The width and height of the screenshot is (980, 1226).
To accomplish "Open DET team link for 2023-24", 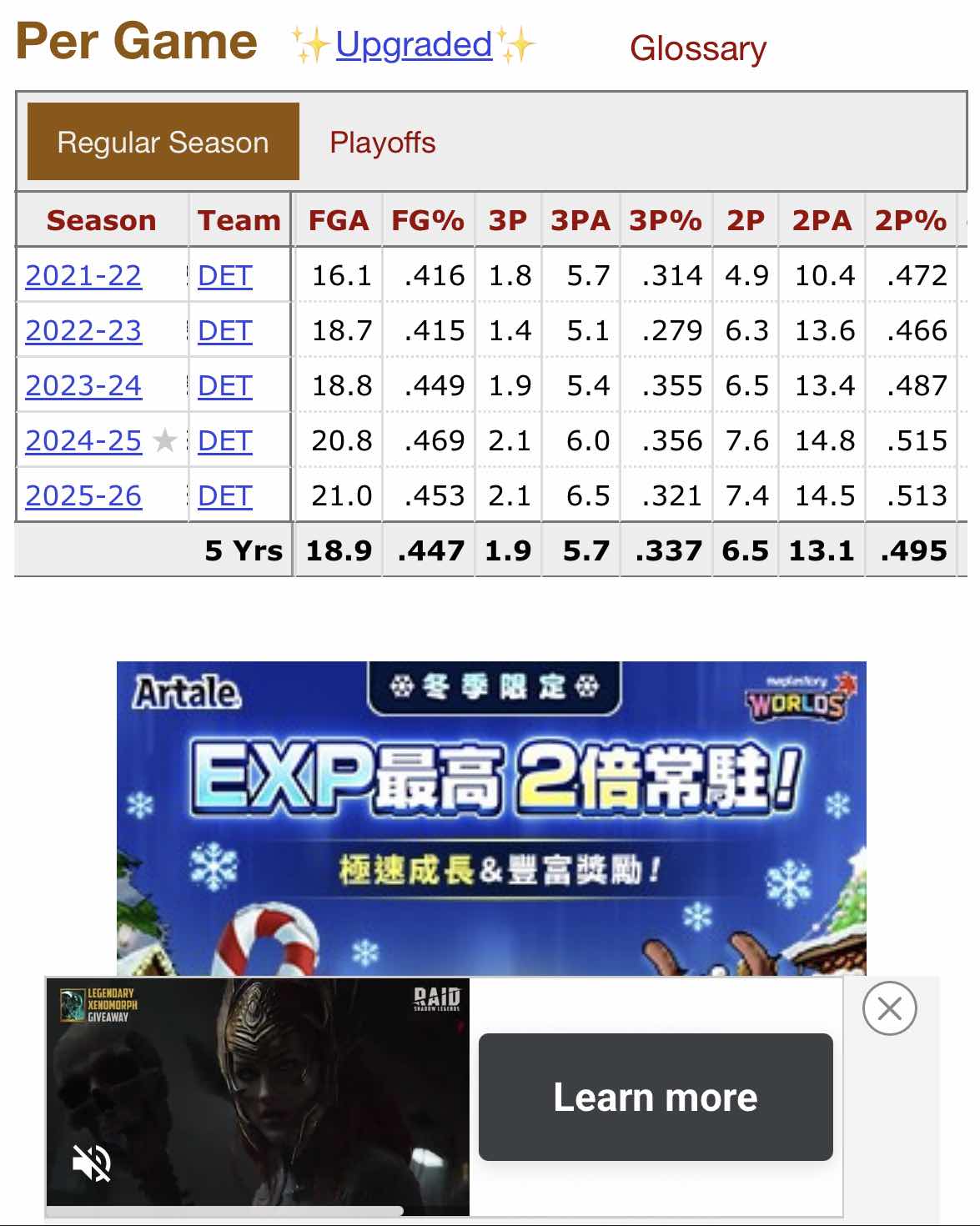I will [224, 385].
